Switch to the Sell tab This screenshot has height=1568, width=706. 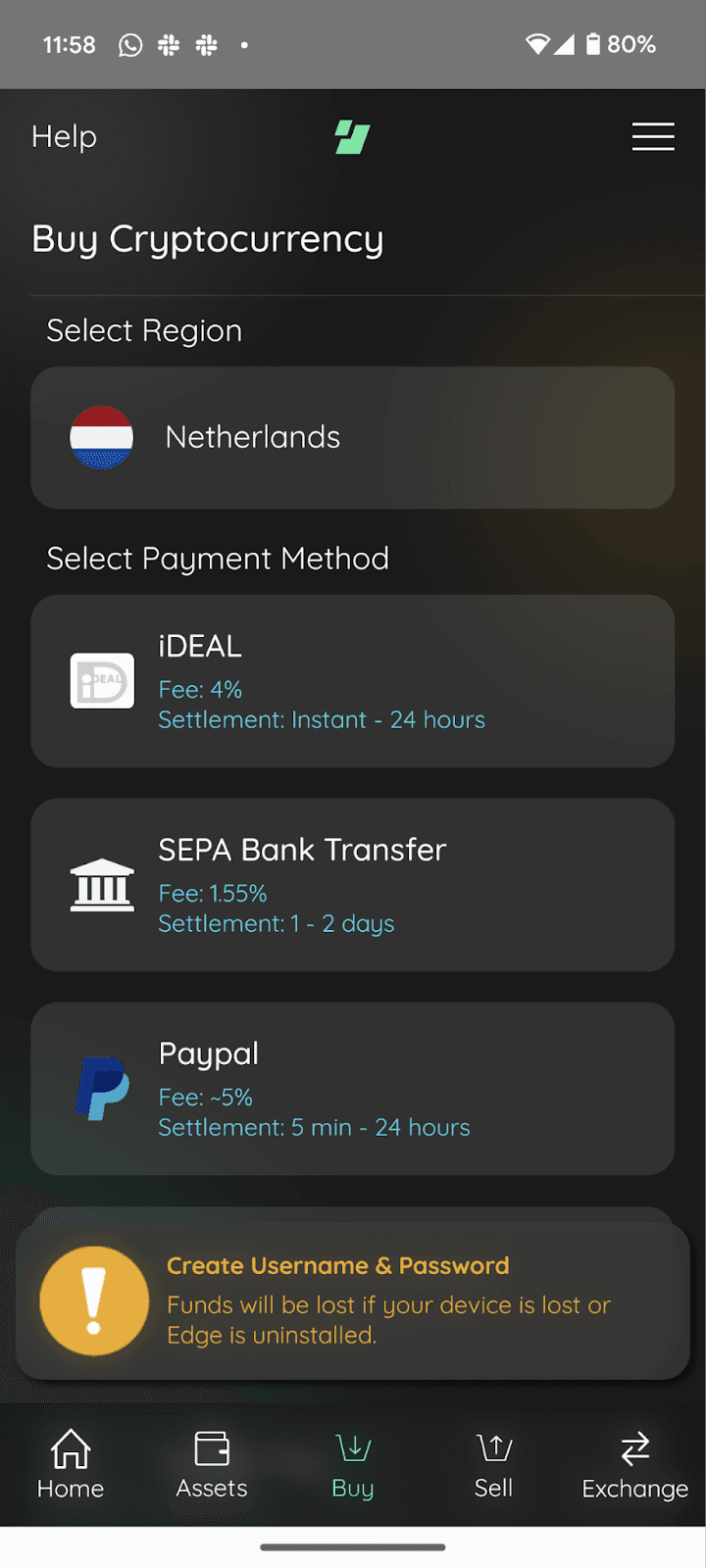click(x=494, y=1465)
